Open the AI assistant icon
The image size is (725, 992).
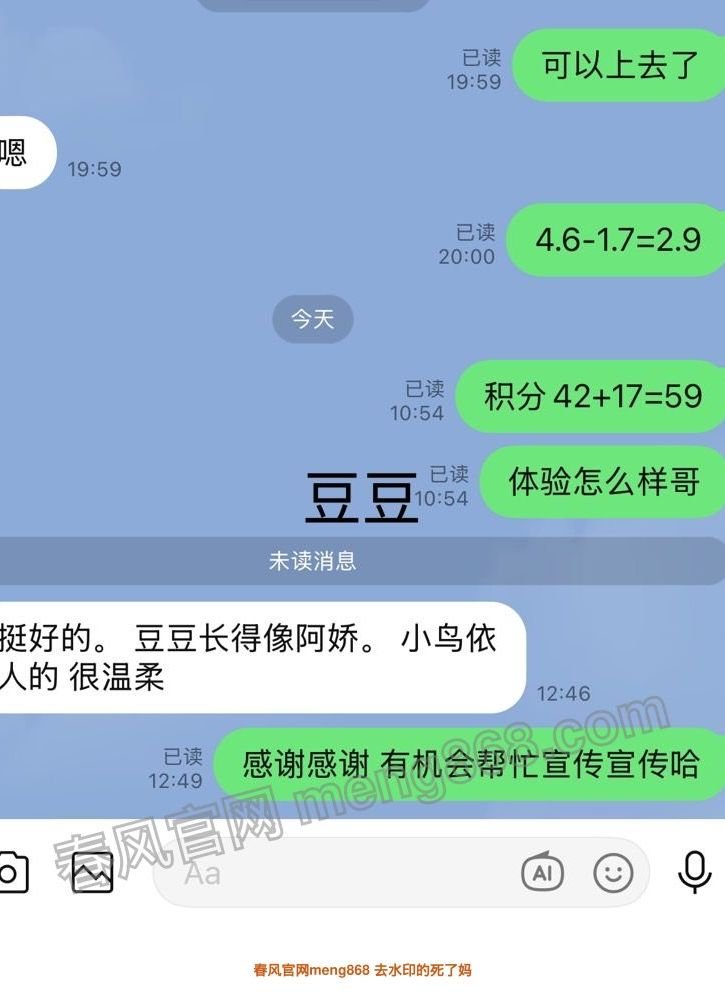[542, 872]
